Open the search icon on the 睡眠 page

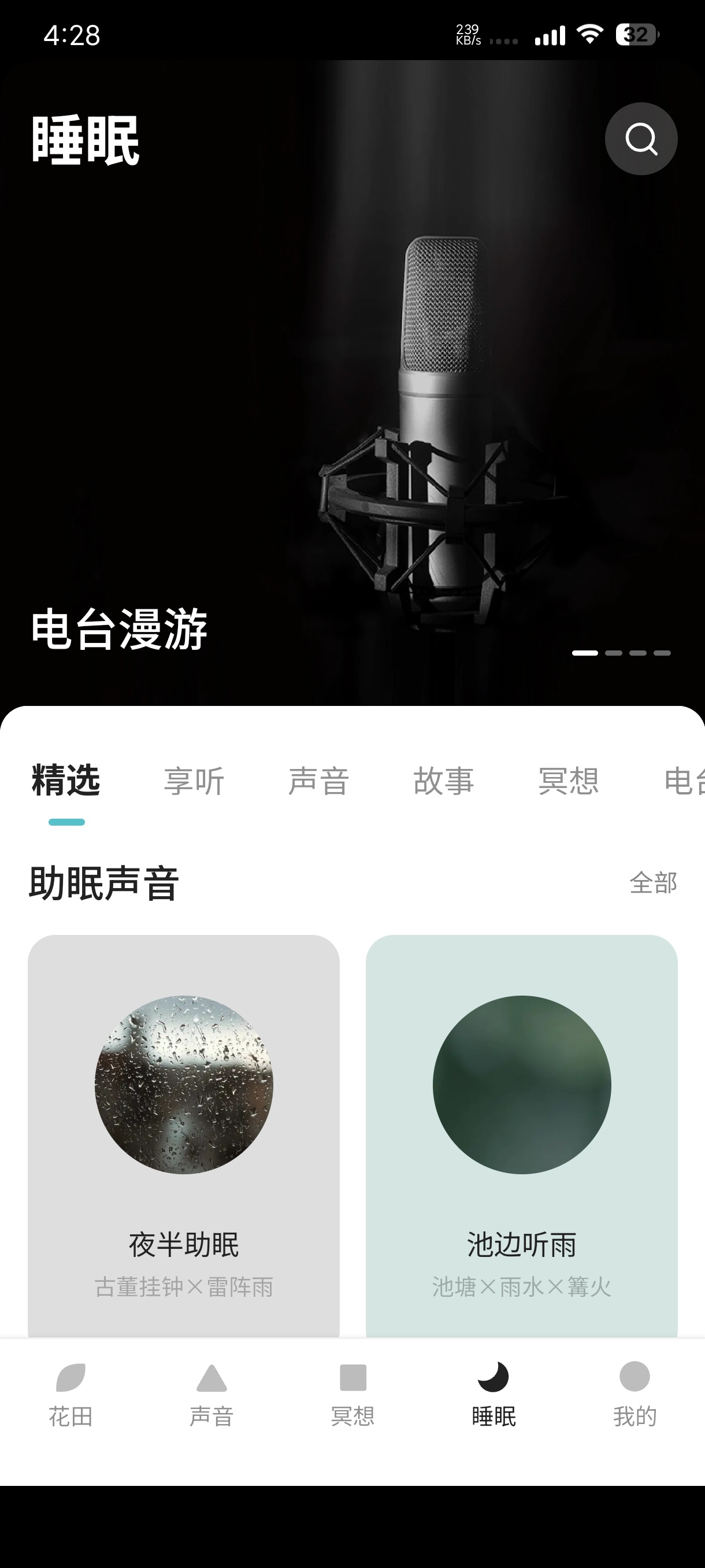[x=640, y=138]
